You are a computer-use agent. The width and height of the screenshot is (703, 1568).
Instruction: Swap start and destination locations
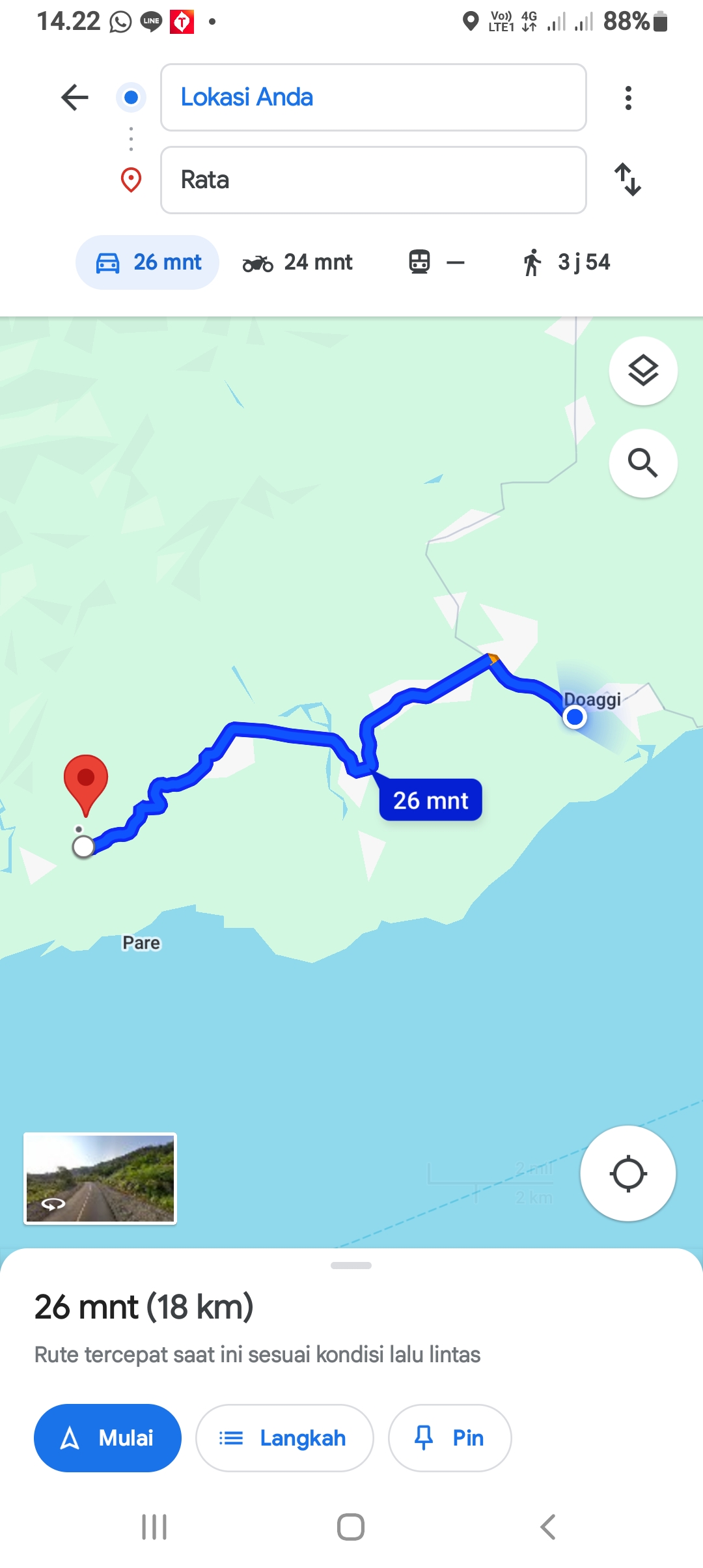tap(628, 179)
